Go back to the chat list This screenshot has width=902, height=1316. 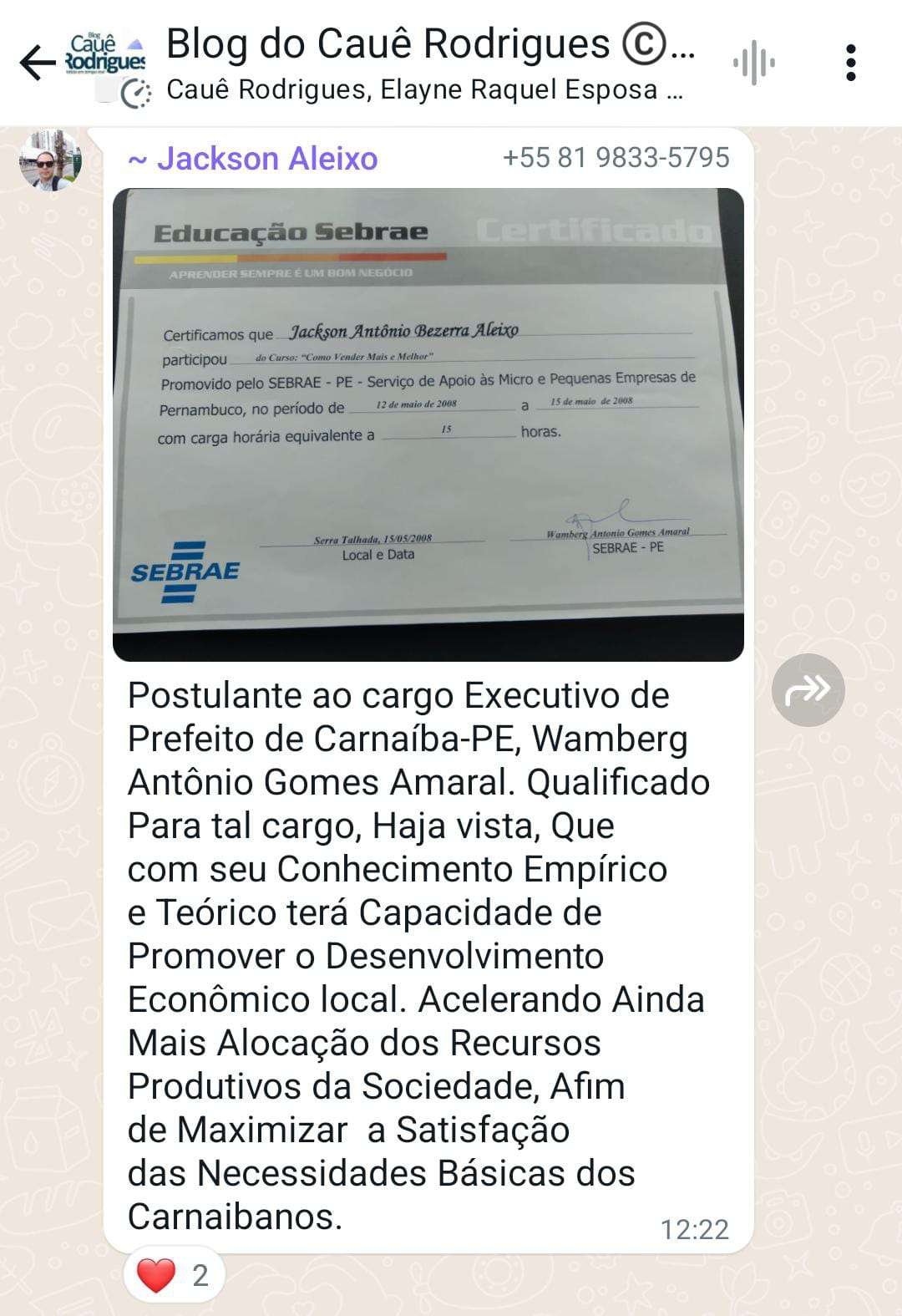coord(37,63)
